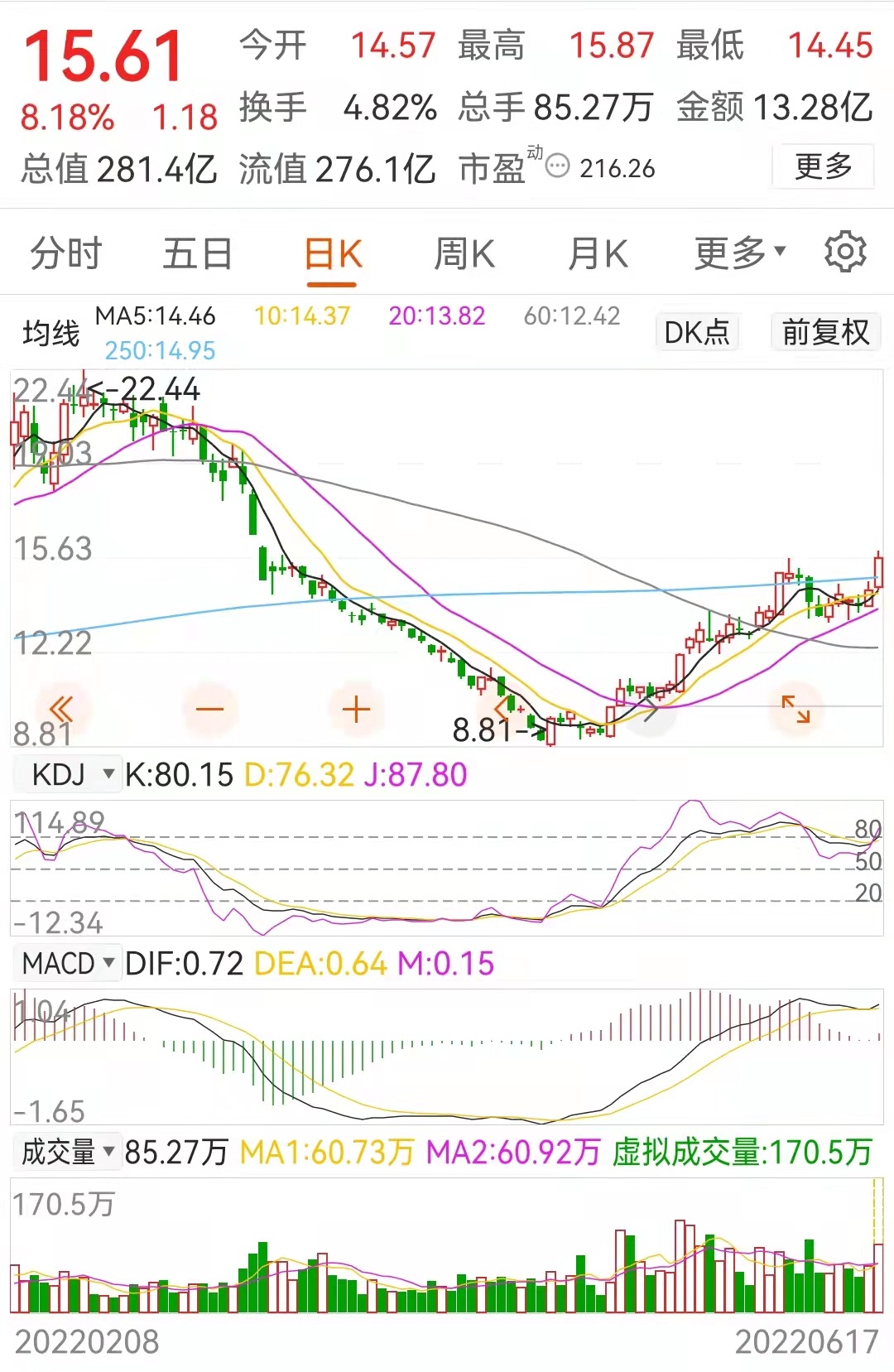The height and width of the screenshot is (1372, 894).
Task: Open the KDJ indicator dropdown
Action: pyautogui.click(x=108, y=777)
